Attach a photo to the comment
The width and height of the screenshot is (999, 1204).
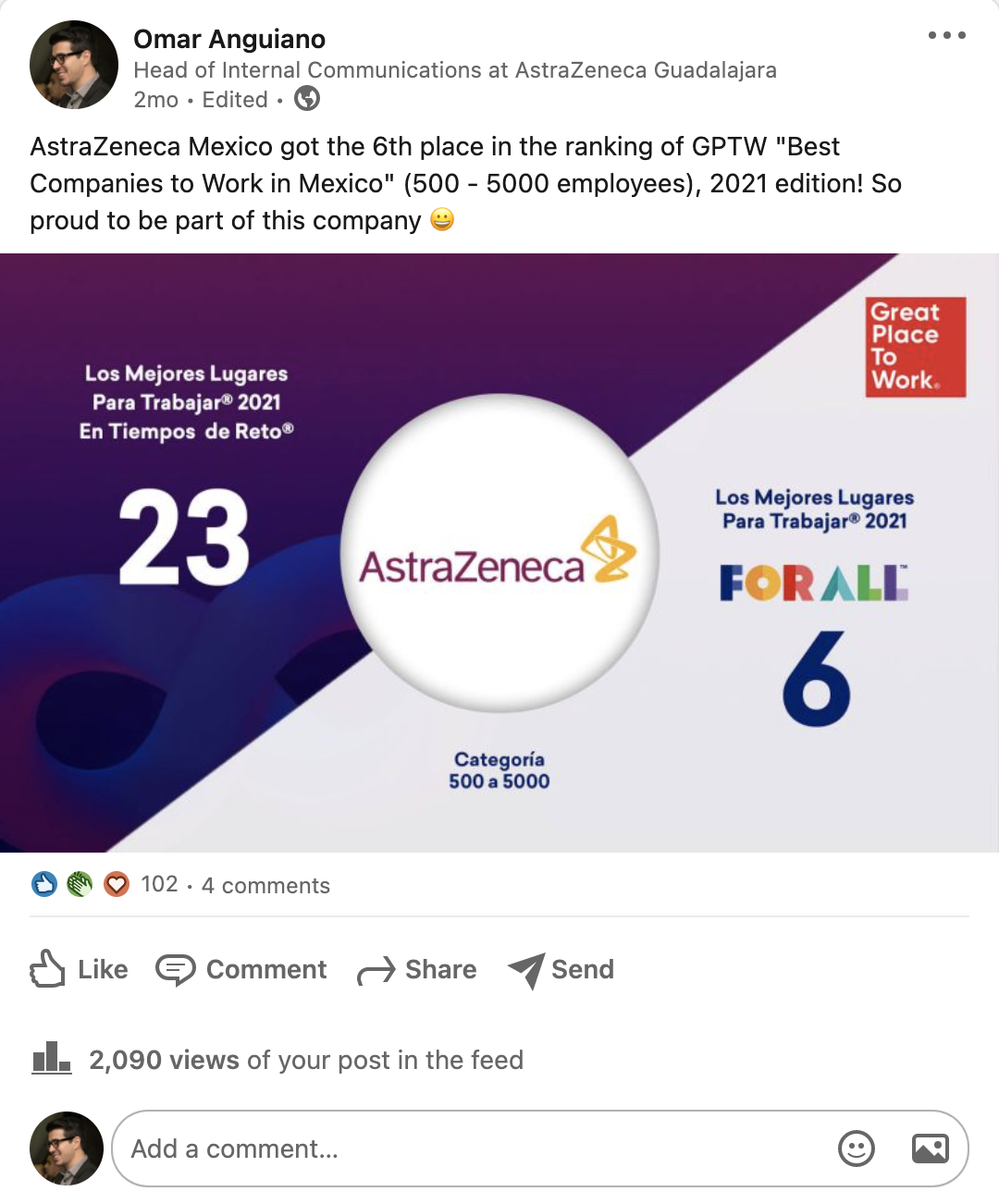(x=930, y=1149)
